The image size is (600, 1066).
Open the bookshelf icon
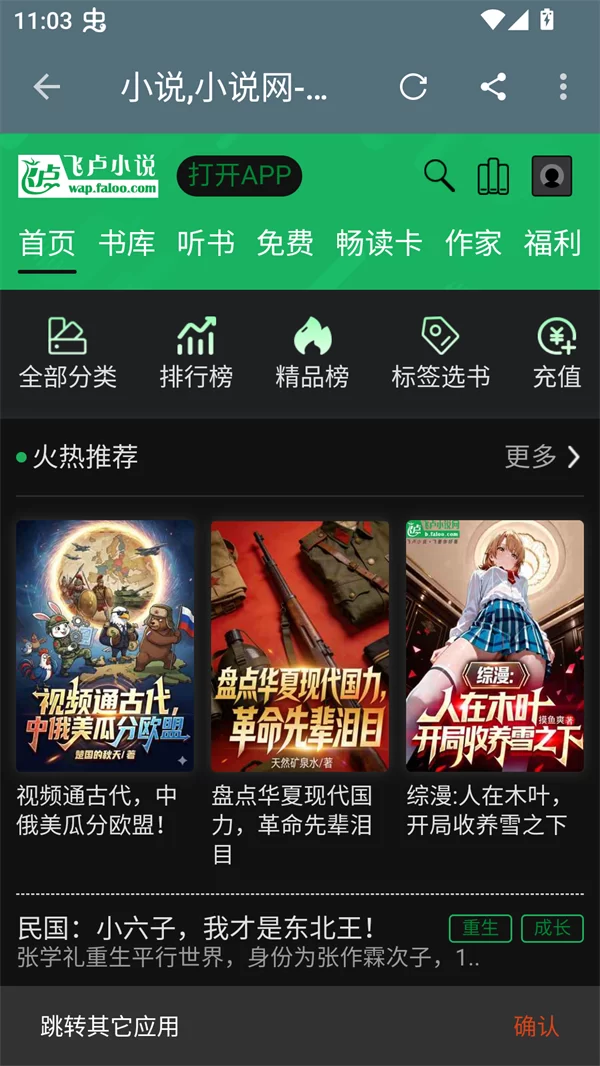493,176
